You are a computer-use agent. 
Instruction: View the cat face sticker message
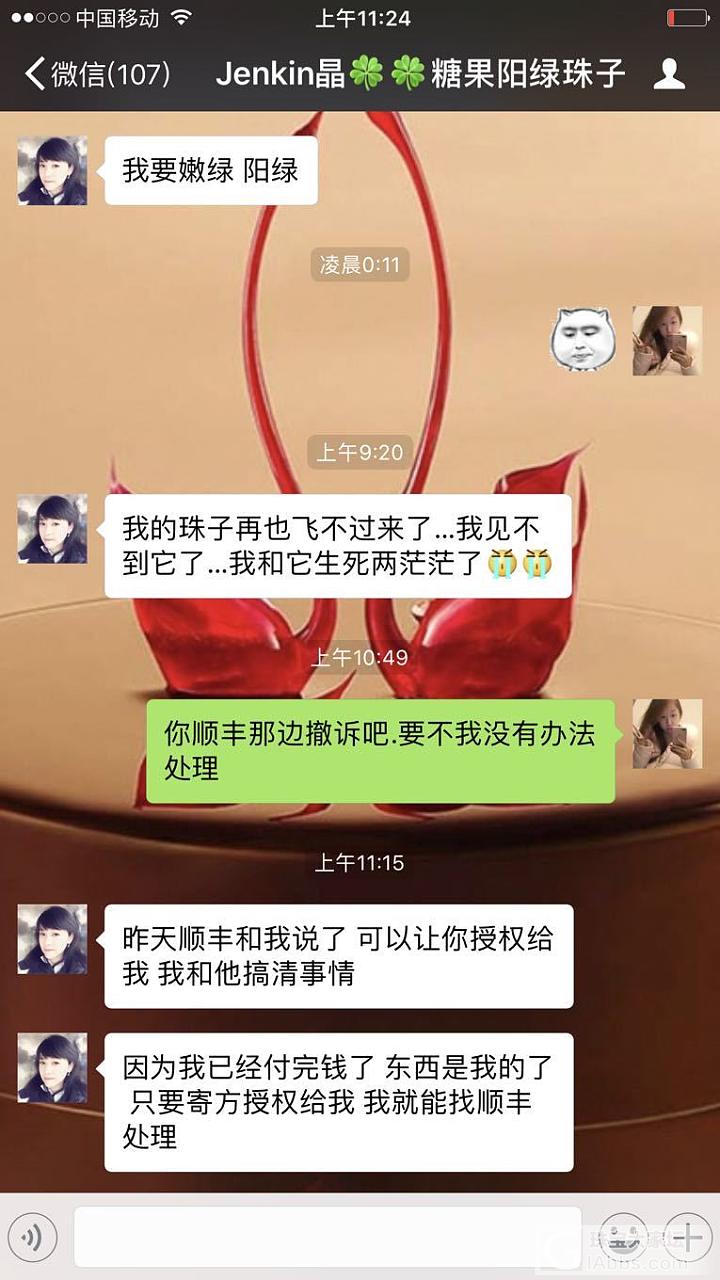[x=581, y=340]
